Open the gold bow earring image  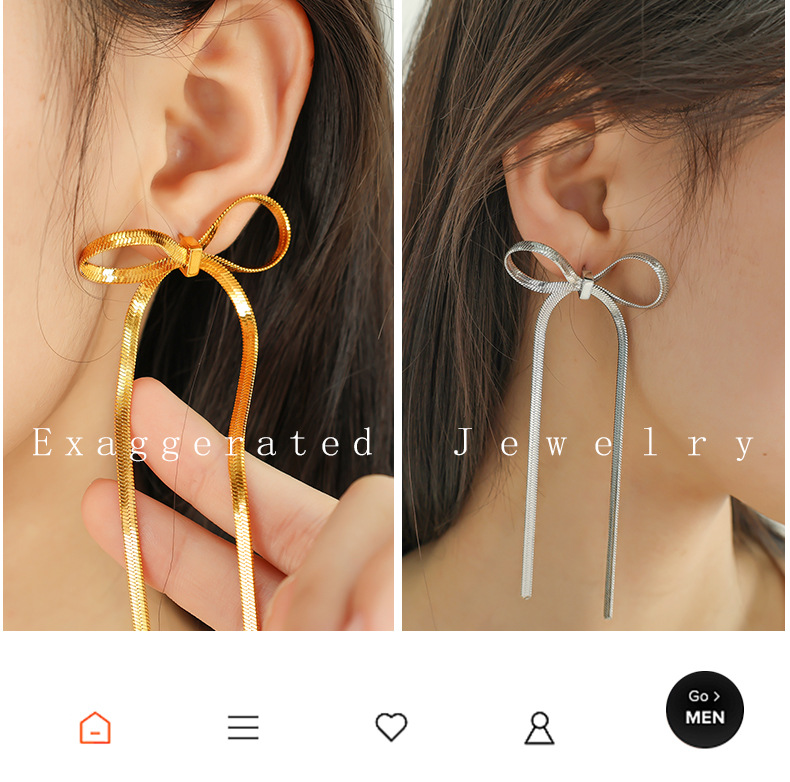point(198,315)
